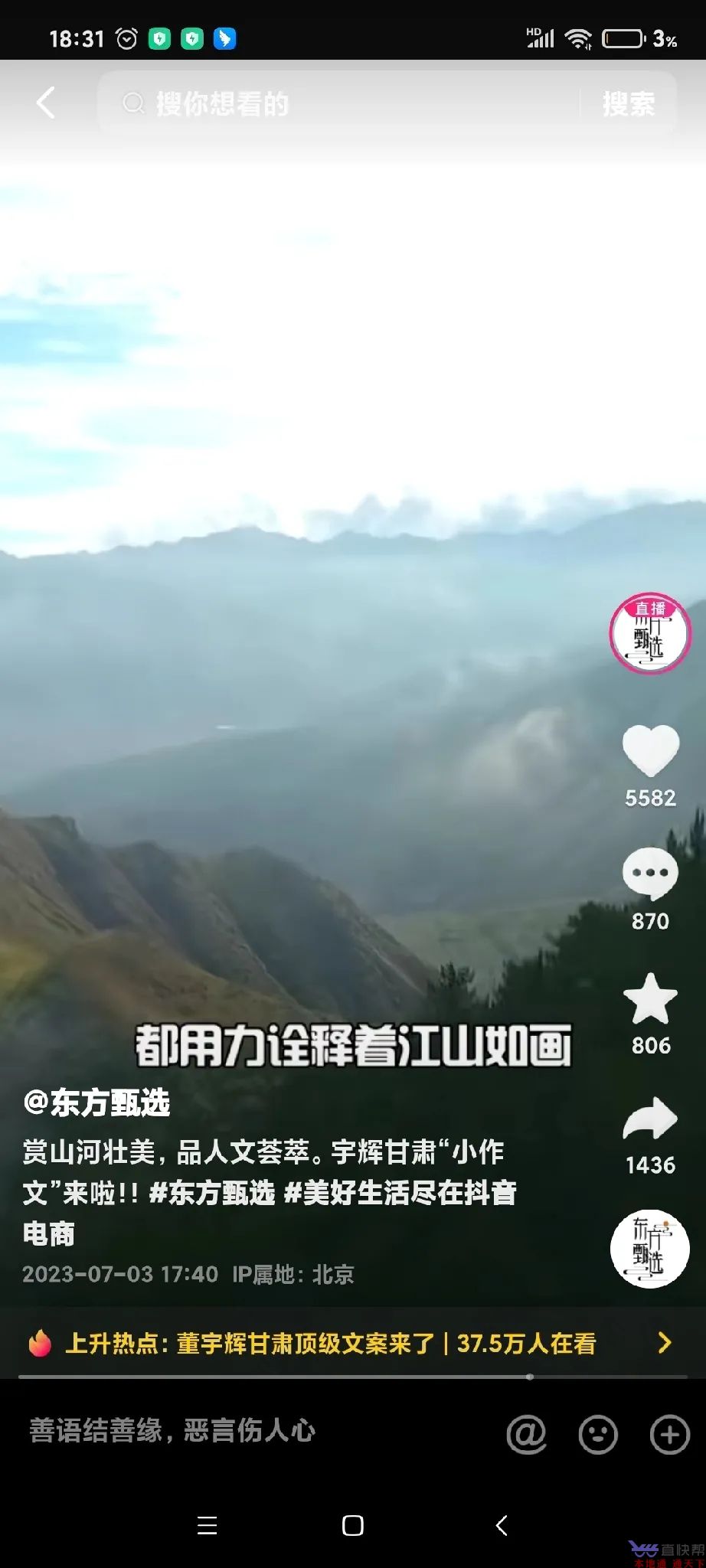Go back using the top-left arrow
This screenshot has height=1568, width=706.
tap(46, 103)
